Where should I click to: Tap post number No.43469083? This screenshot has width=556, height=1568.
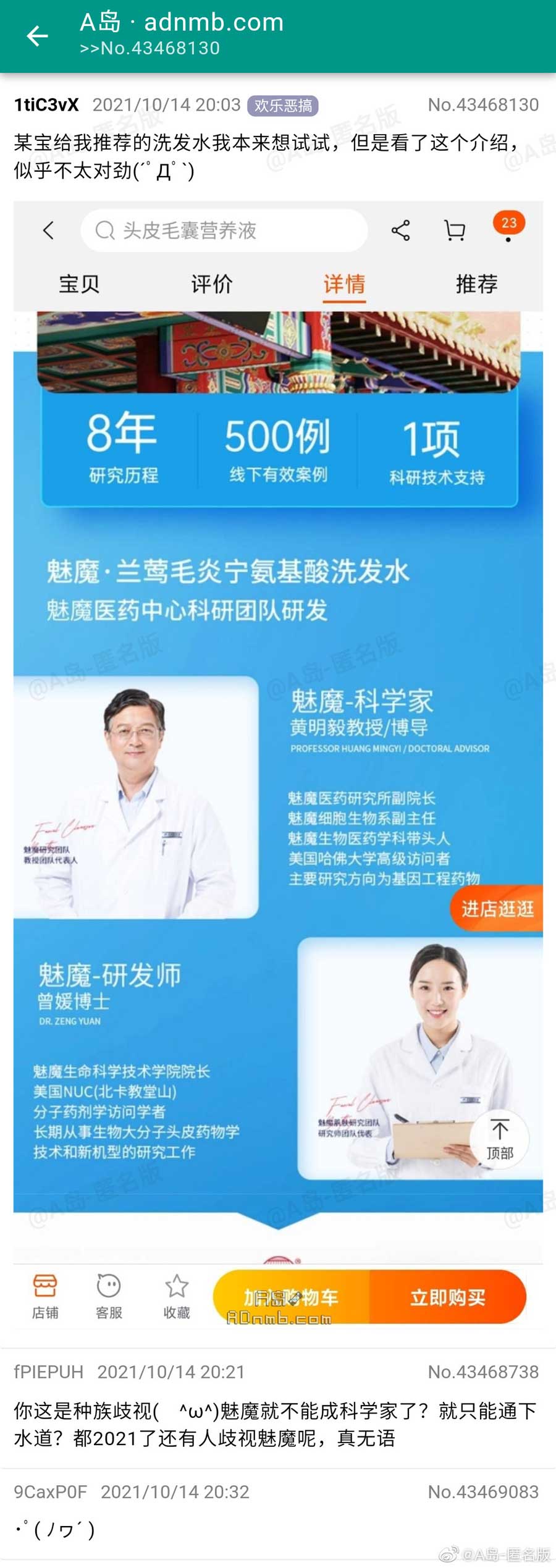tap(483, 1492)
